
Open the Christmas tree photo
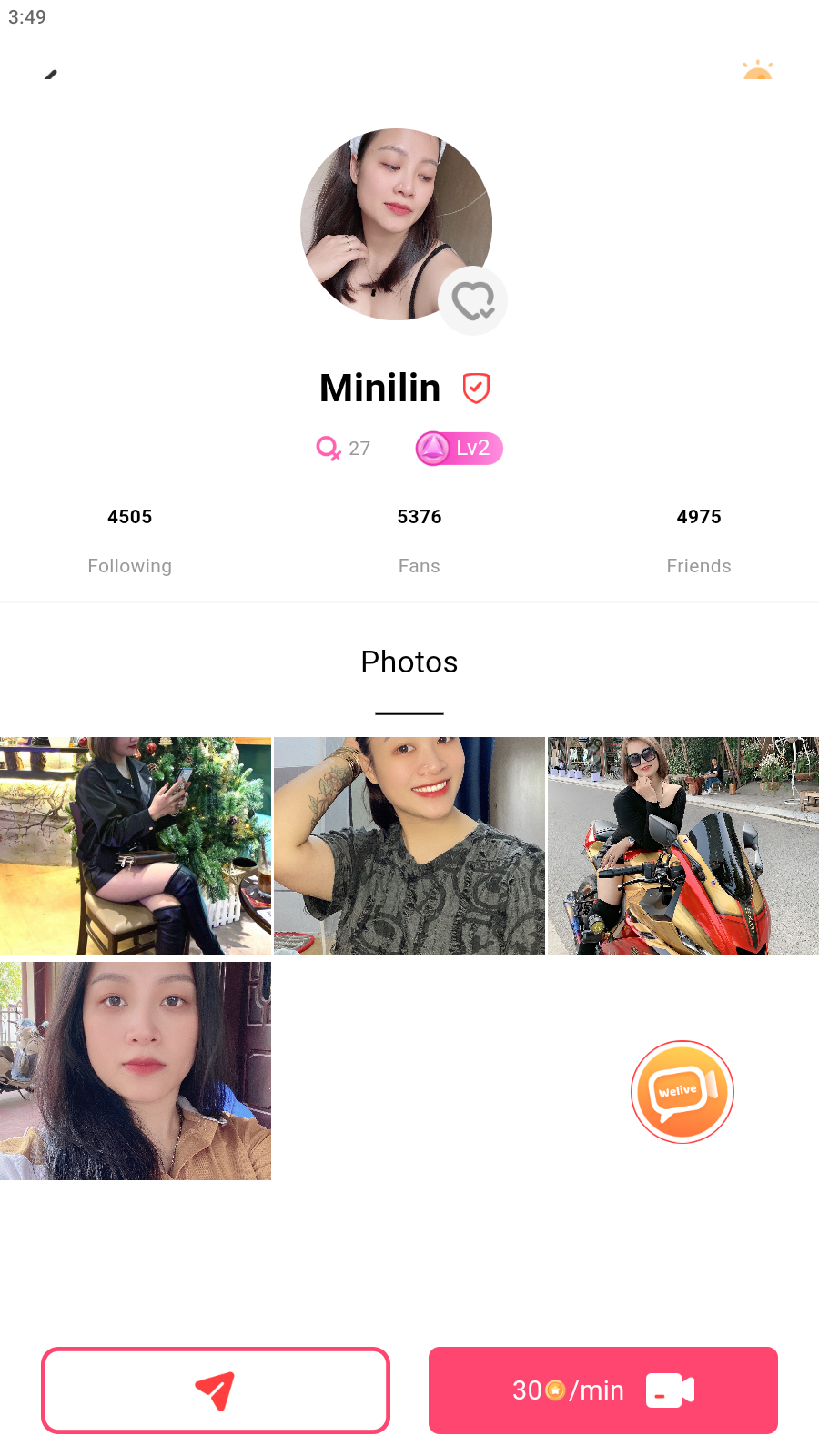pyautogui.click(x=136, y=846)
